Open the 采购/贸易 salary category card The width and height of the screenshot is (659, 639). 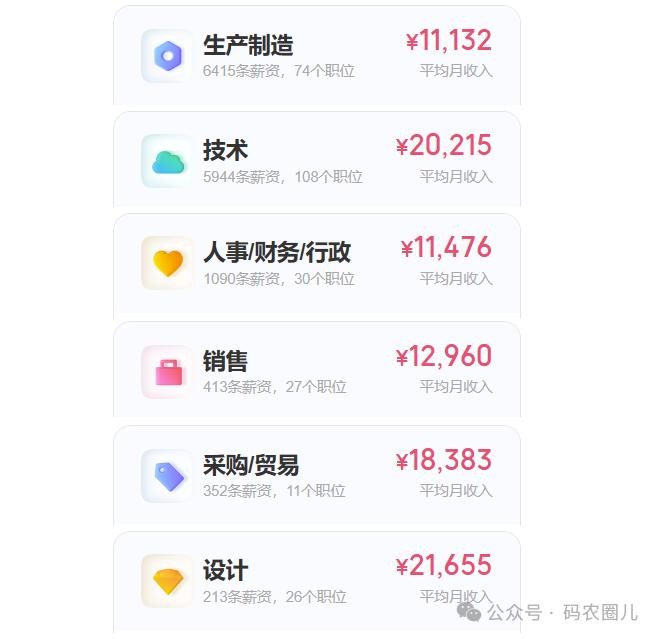316,476
